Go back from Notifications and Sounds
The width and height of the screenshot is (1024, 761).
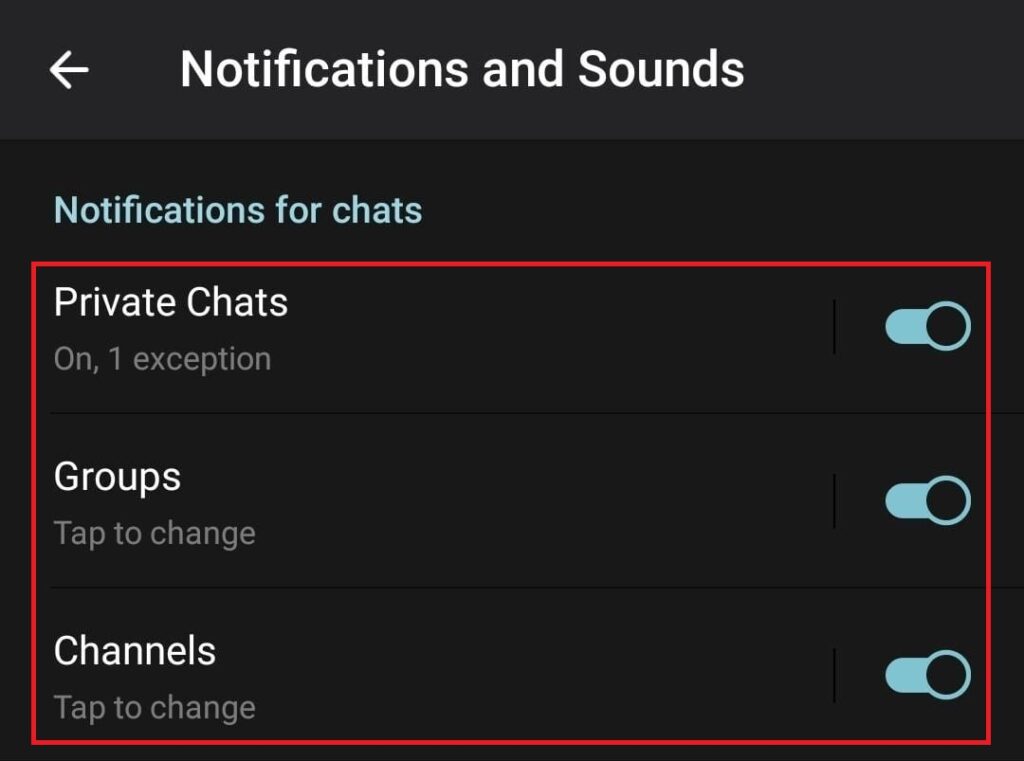click(x=69, y=70)
